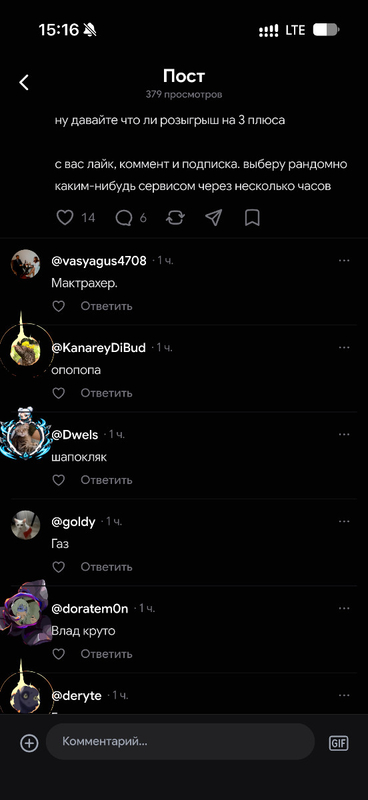Screen dimensions: 368x800
Task: Open the overflow menu on @vasyagus4708's comment
Action: coord(345,261)
